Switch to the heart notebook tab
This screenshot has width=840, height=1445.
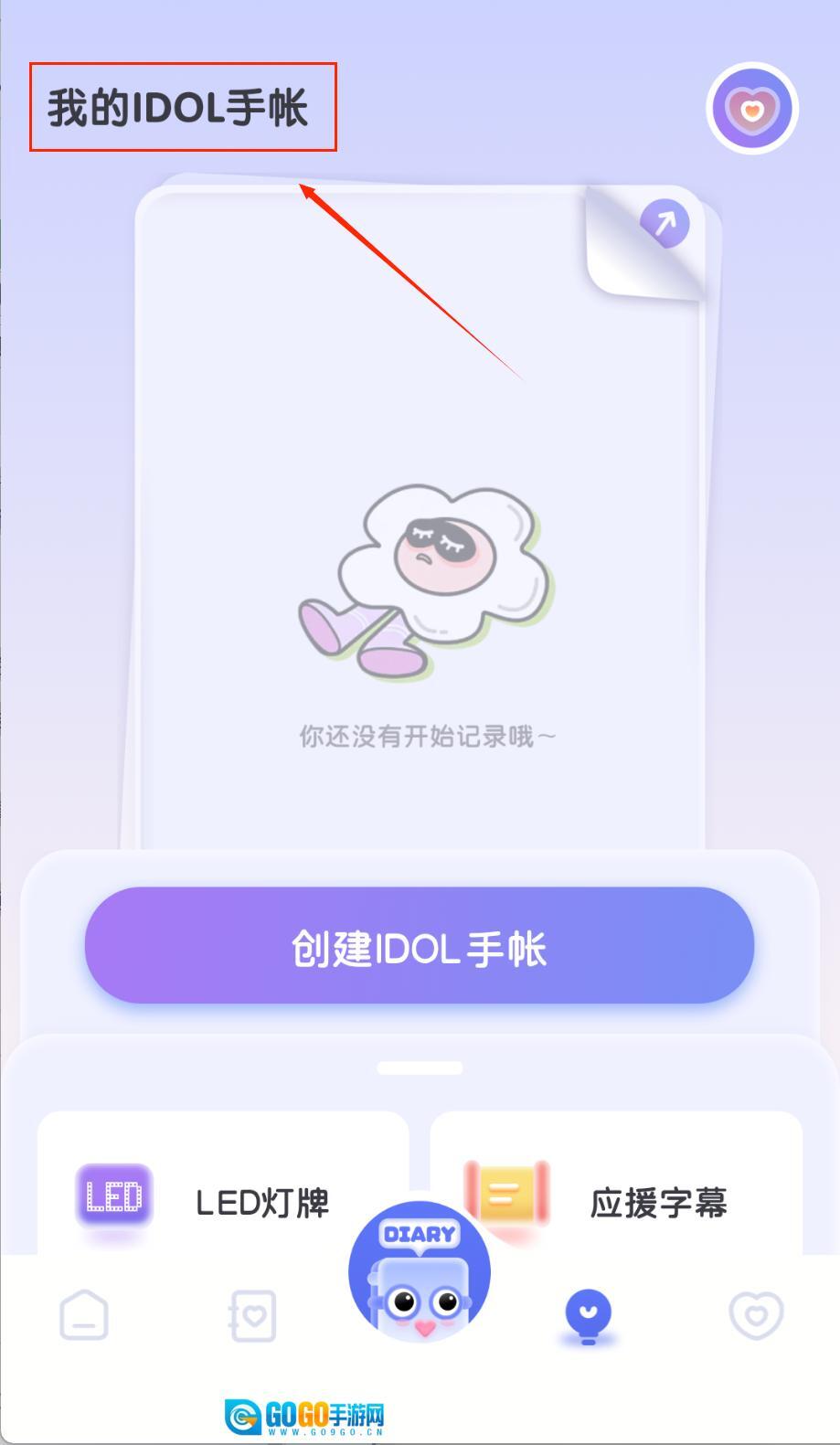point(252,1315)
